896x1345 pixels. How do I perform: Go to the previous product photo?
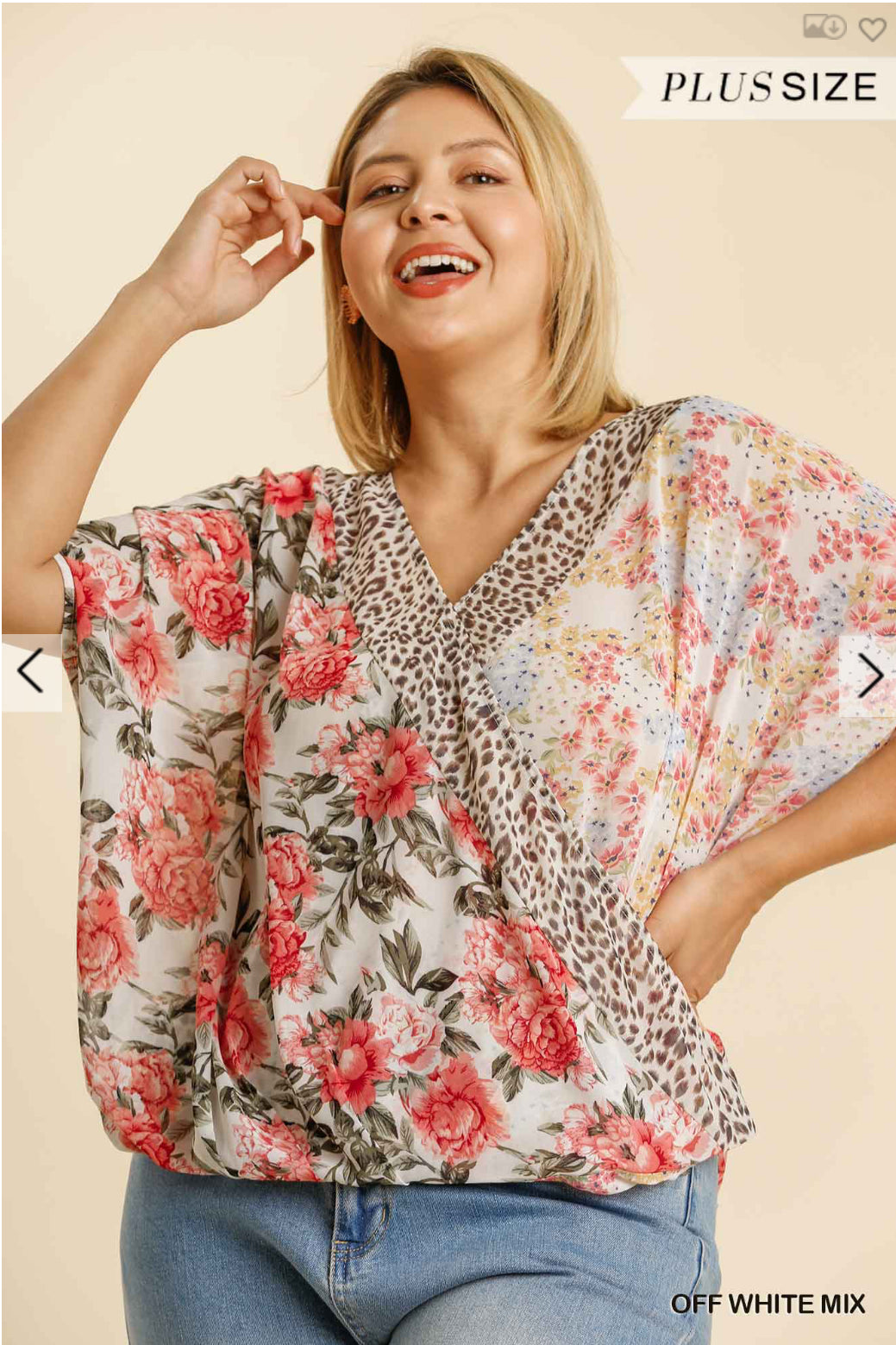pos(30,672)
